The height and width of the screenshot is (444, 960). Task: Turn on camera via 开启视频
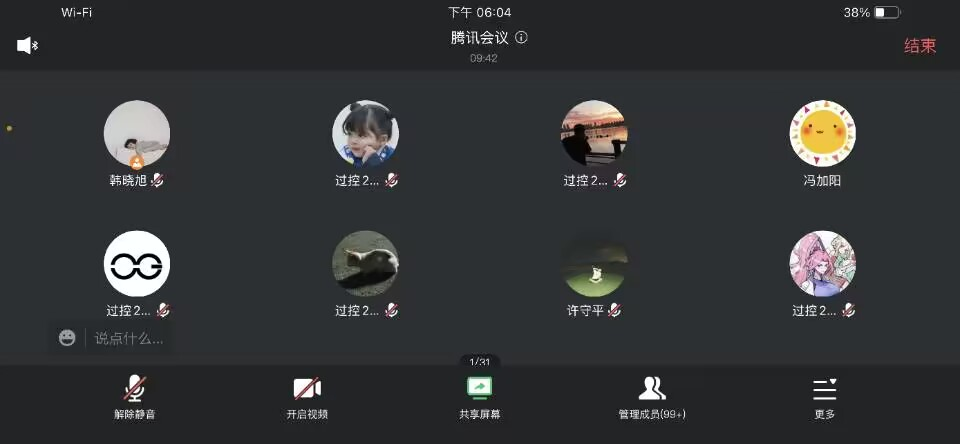tap(307, 395)
